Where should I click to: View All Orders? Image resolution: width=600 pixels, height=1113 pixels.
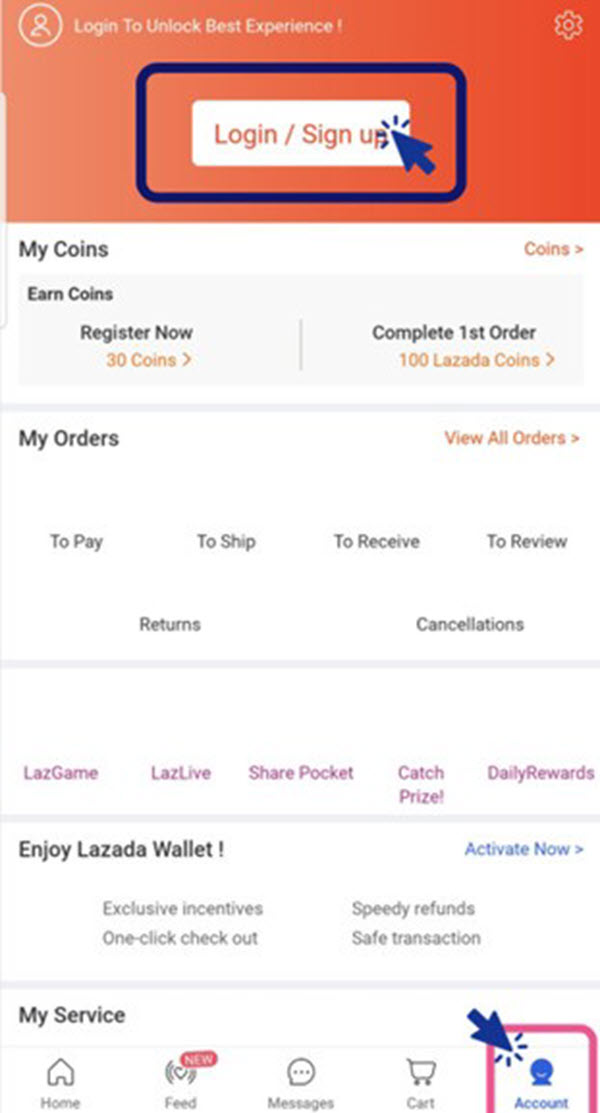[512, 438]
